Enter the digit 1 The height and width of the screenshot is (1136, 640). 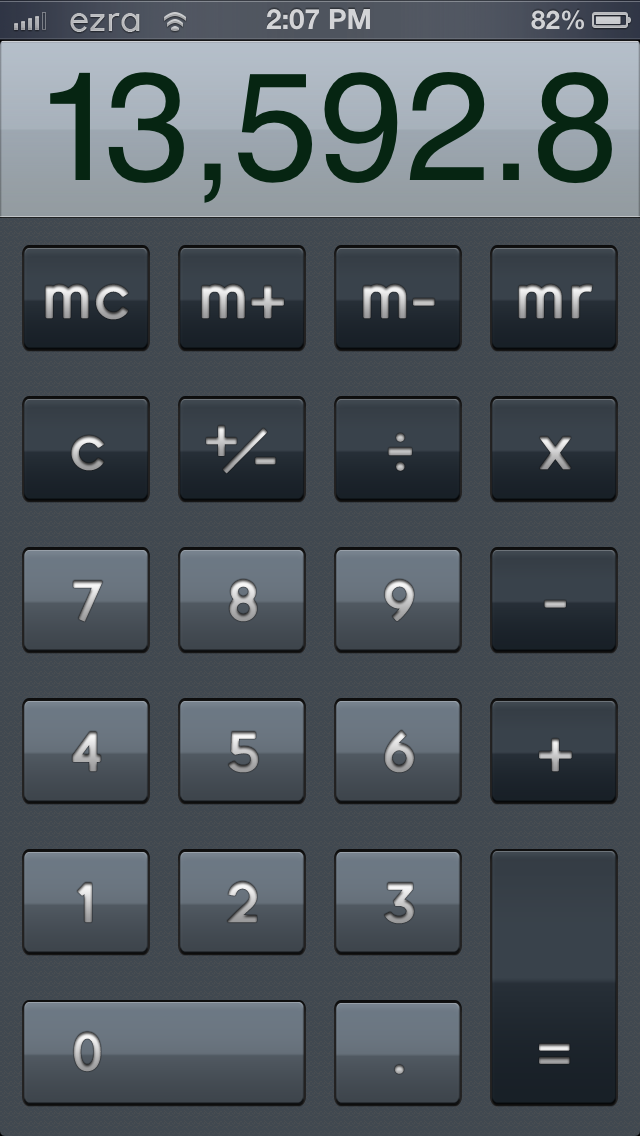tap(86, 902)
